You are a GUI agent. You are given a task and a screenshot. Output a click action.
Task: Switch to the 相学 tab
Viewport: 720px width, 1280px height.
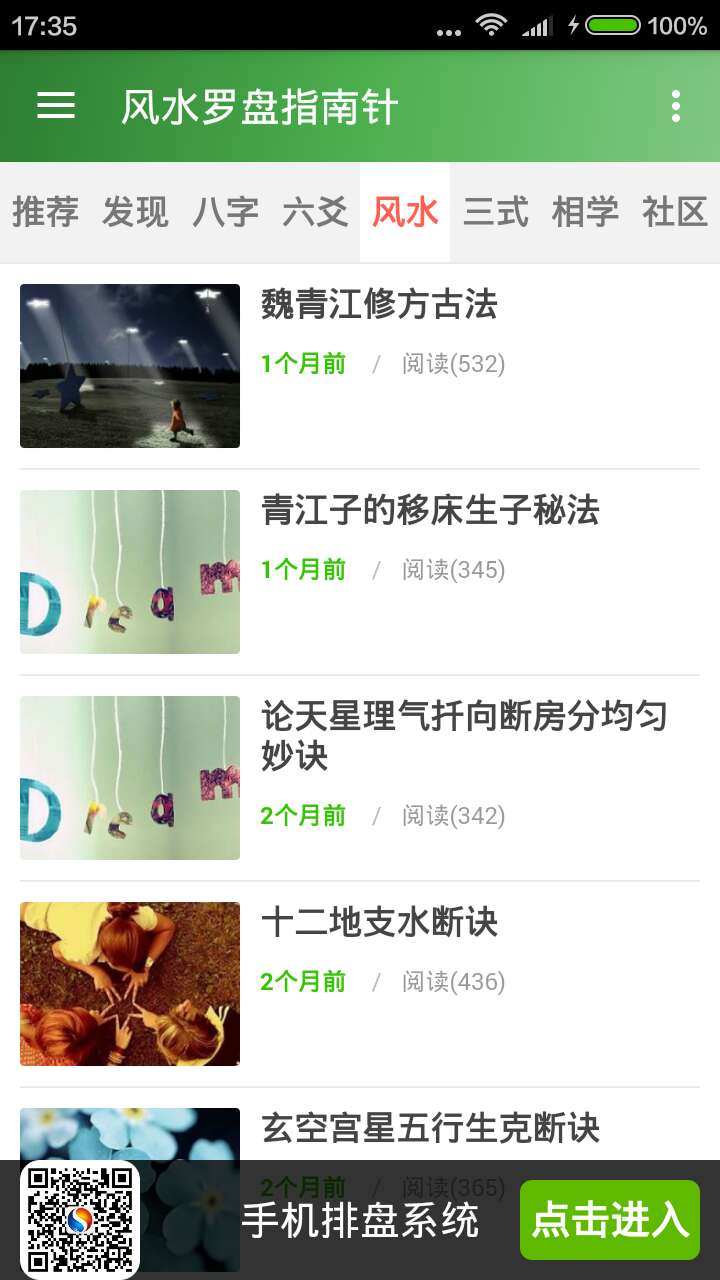(585, 212)
